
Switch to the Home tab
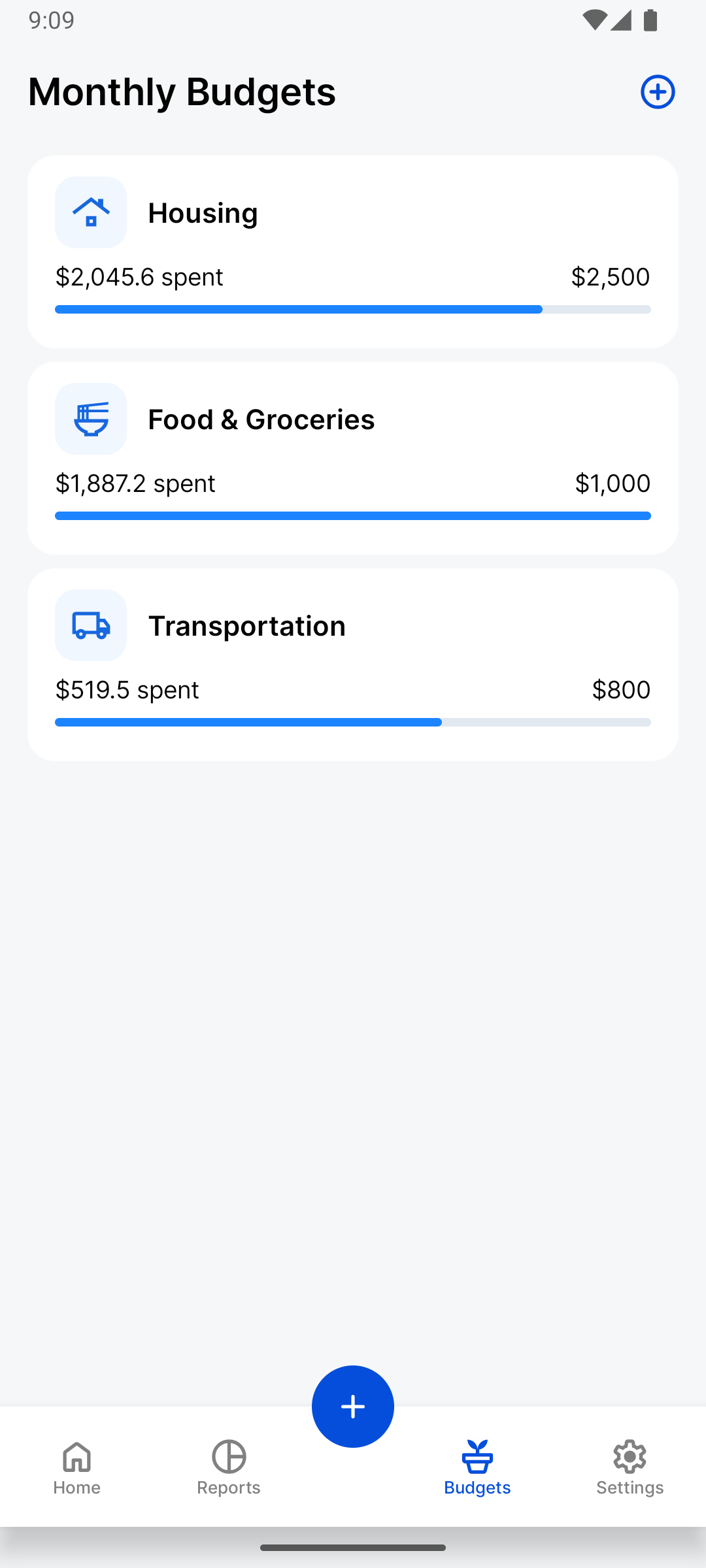pyautogui.click(x=77, y=1467)
